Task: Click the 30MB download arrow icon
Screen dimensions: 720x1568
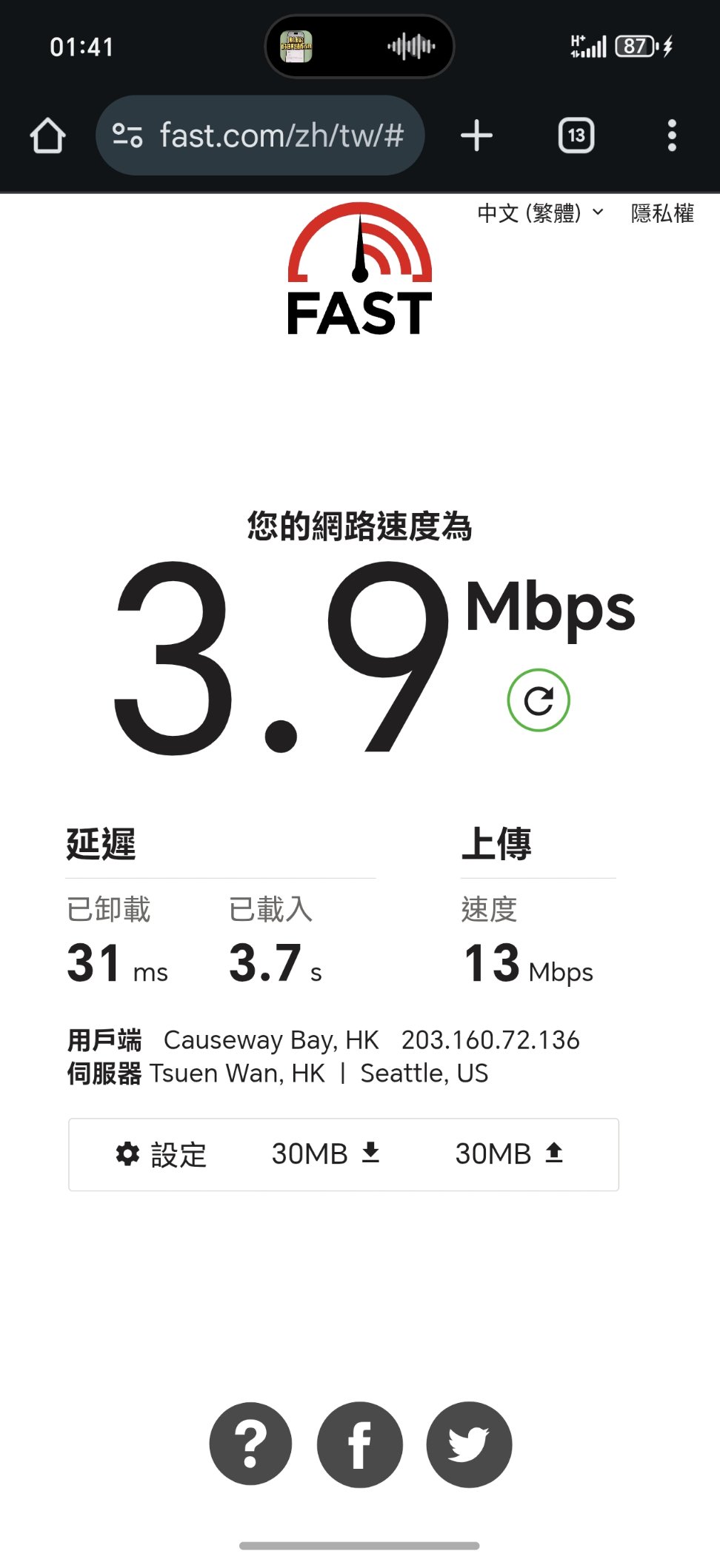Action: pyautogui.click(x=372, y=1153)
